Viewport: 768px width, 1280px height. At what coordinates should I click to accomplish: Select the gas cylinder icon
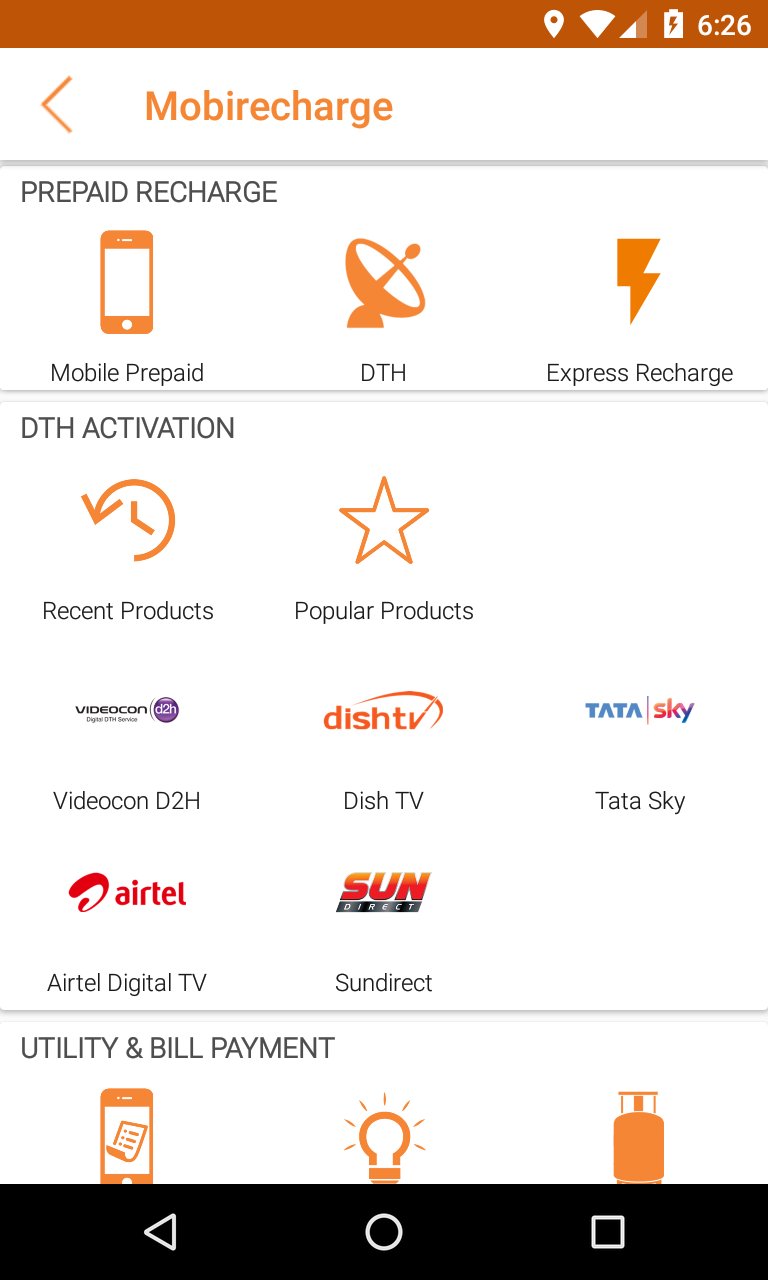pyautogui.click(x=639, y=1135)
